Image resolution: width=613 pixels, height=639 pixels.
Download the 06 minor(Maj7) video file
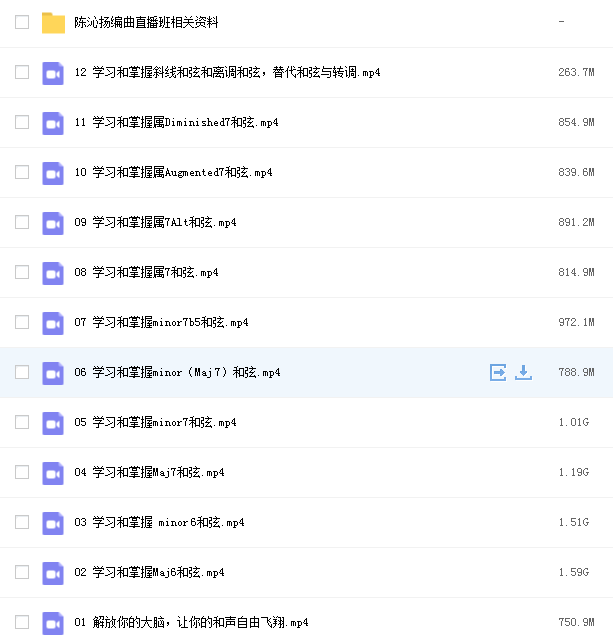tap(523, 372)
